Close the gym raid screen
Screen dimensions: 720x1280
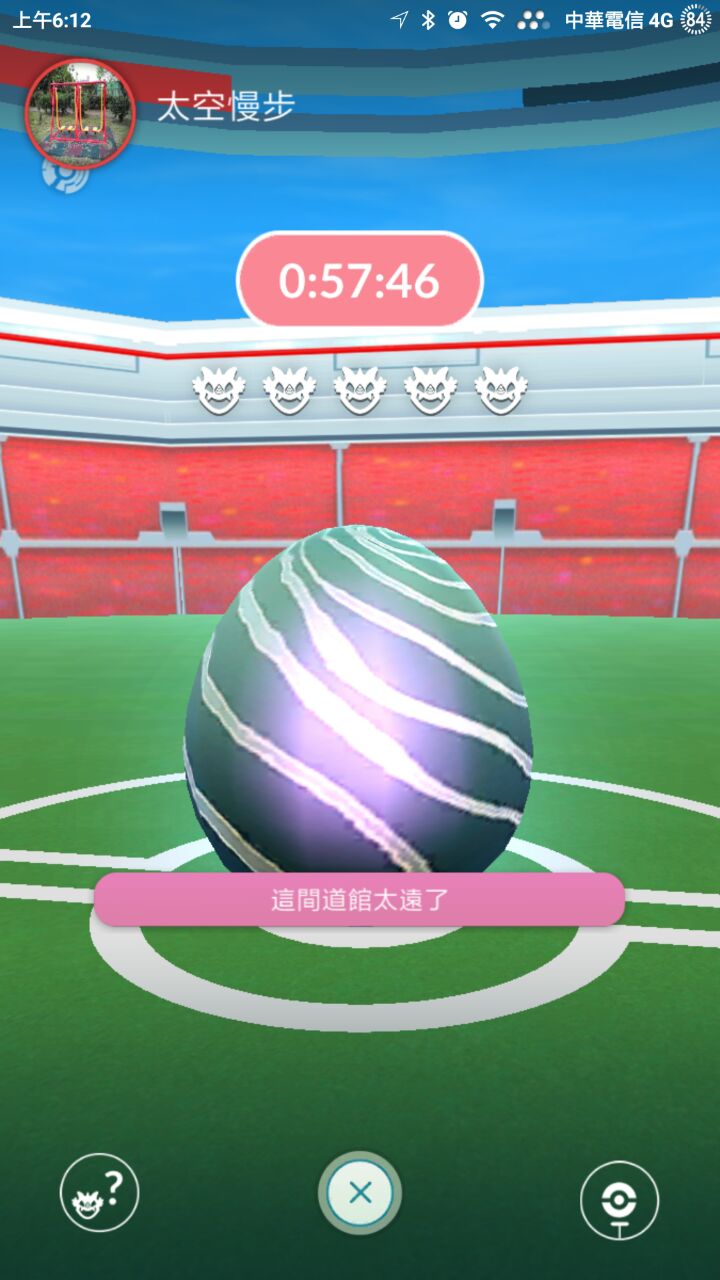tap(360, 1192)
